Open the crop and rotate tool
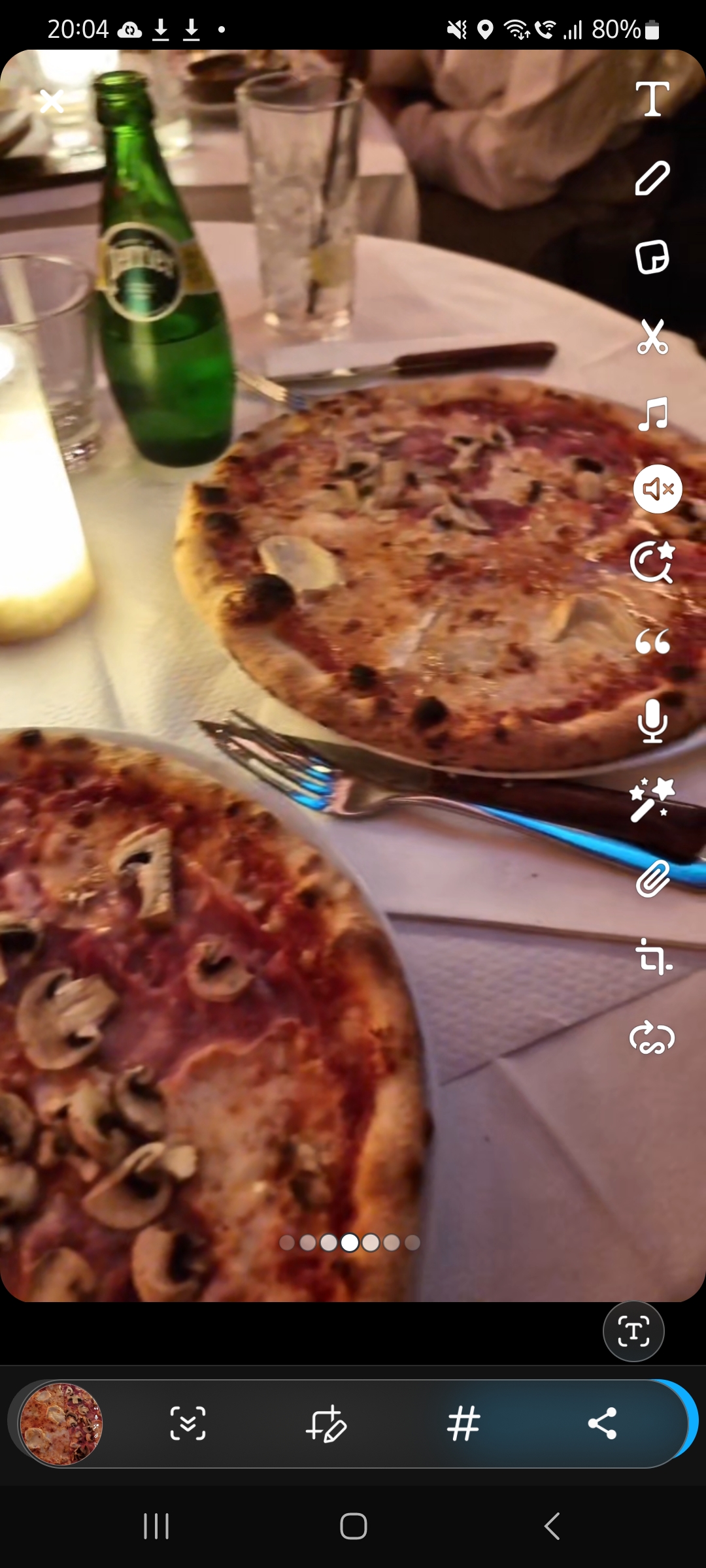Viewport: 706px width, 1568px height. [652, 957]
